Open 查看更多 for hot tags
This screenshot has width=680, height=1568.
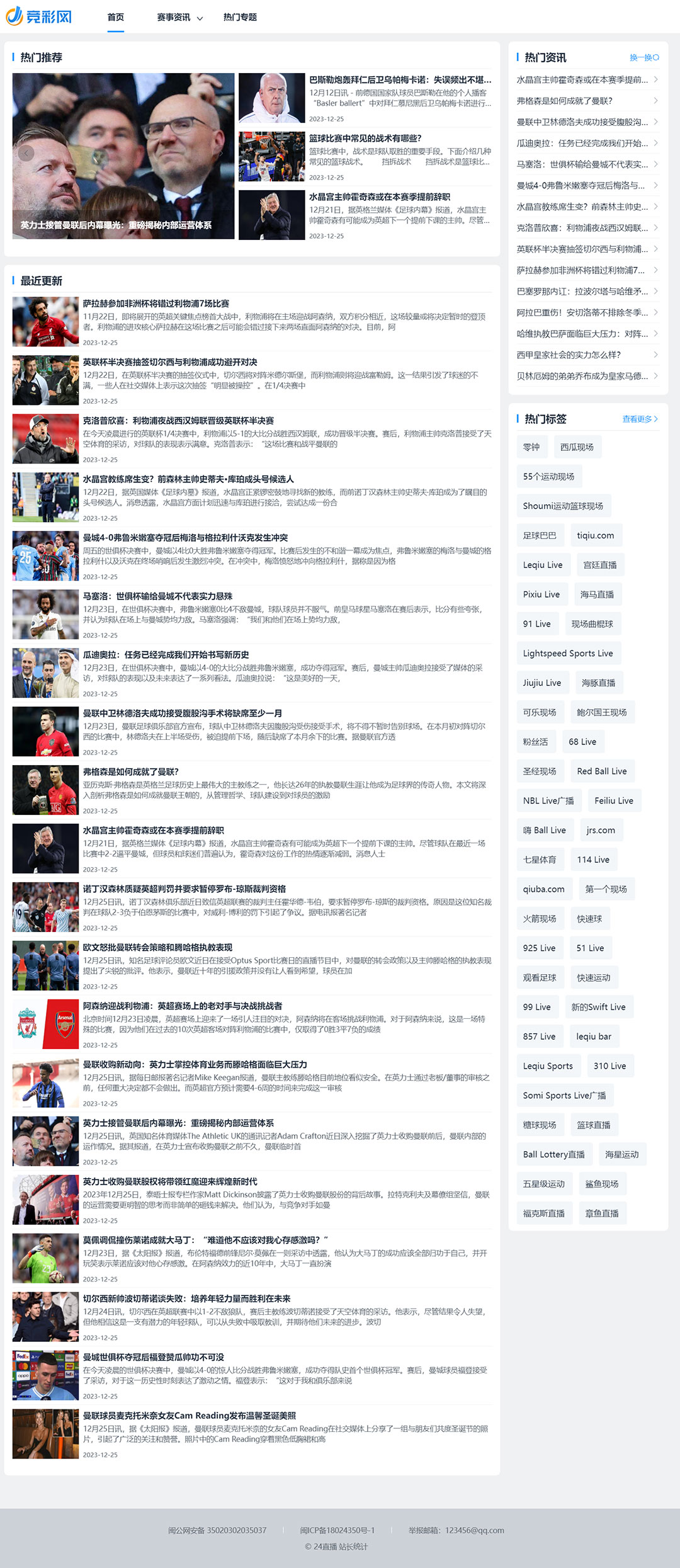(x=640, y=419)
